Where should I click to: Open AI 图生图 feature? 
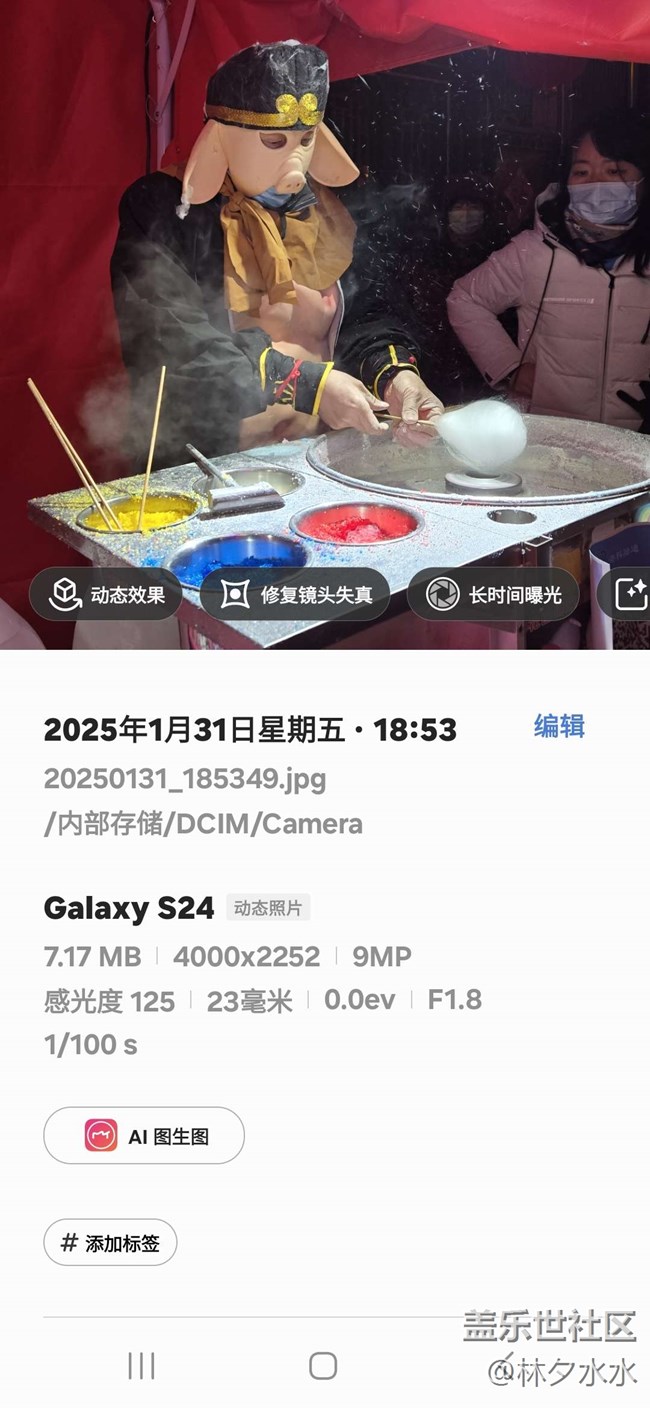tap(144, 1136)
